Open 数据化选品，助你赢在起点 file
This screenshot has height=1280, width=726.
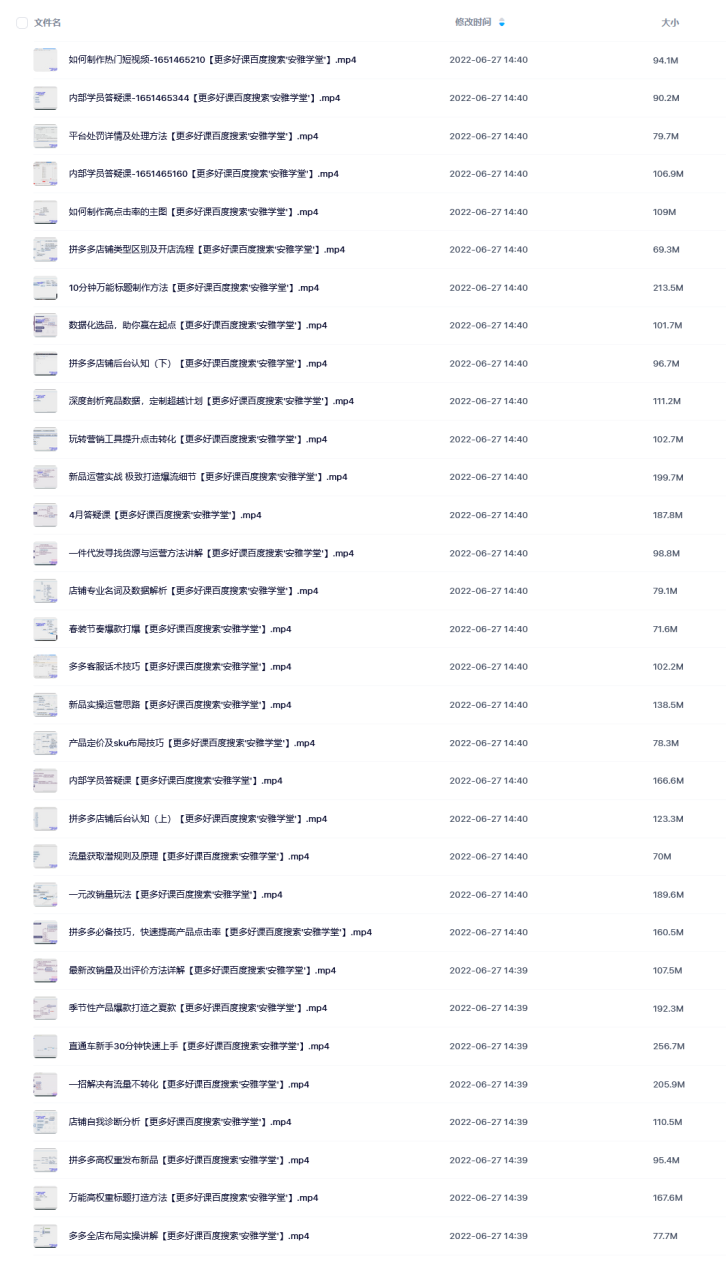point(198,326)
